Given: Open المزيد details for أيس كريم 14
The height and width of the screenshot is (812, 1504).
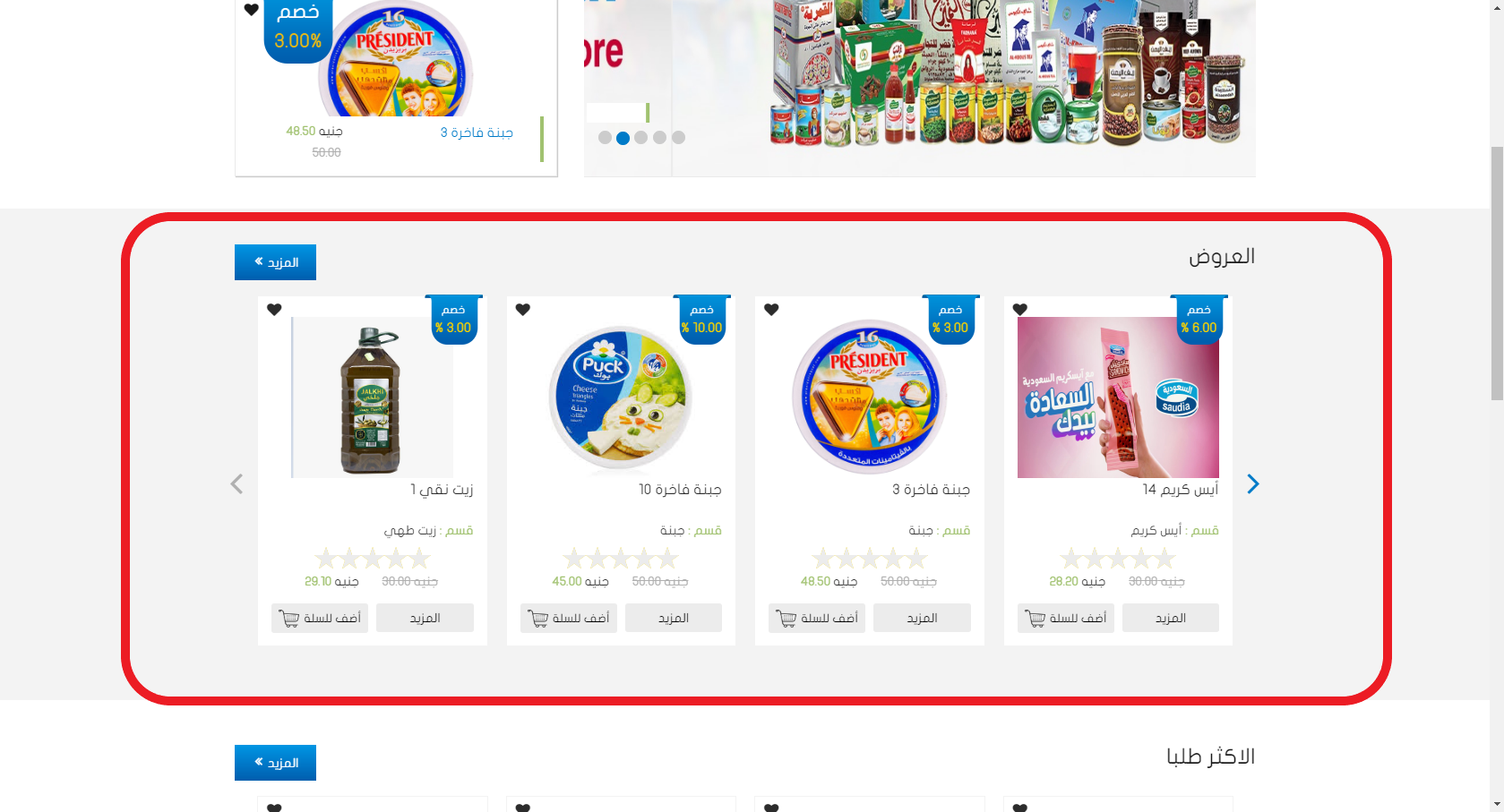Looking at the screenshot, I should point(1171,618).
